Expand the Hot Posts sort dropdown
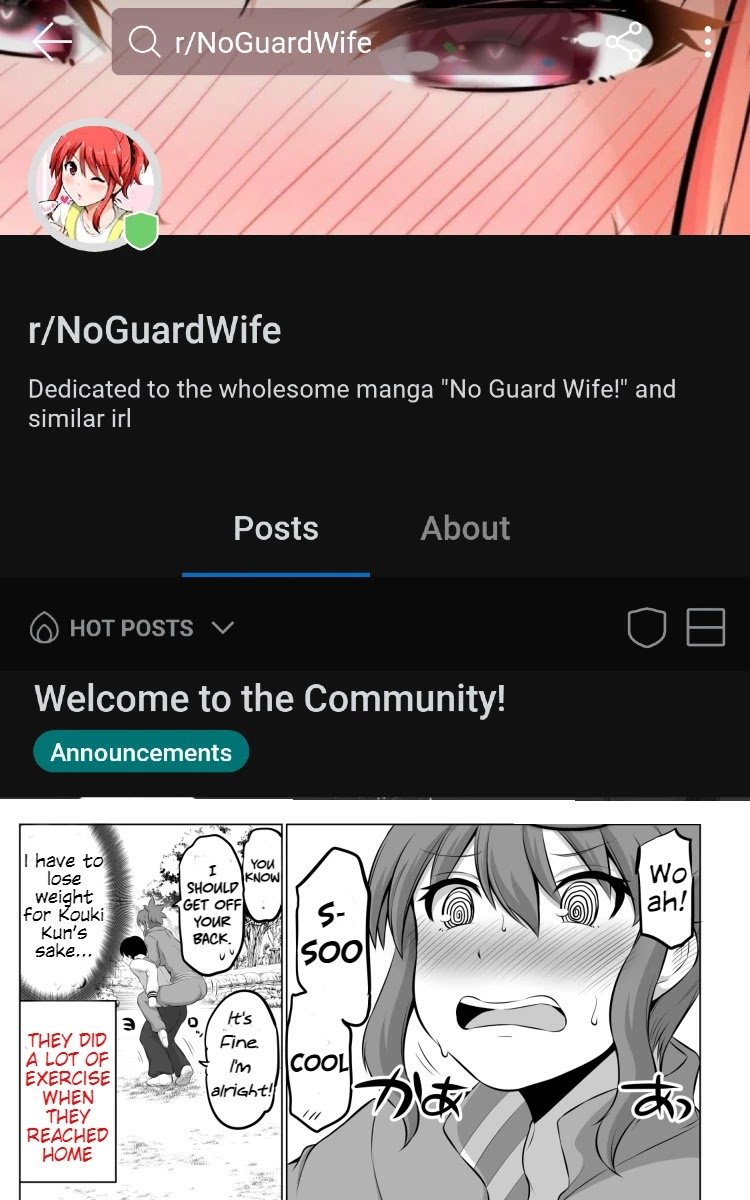This screenshot has width=750, height=1200. [x=132, y=628]
